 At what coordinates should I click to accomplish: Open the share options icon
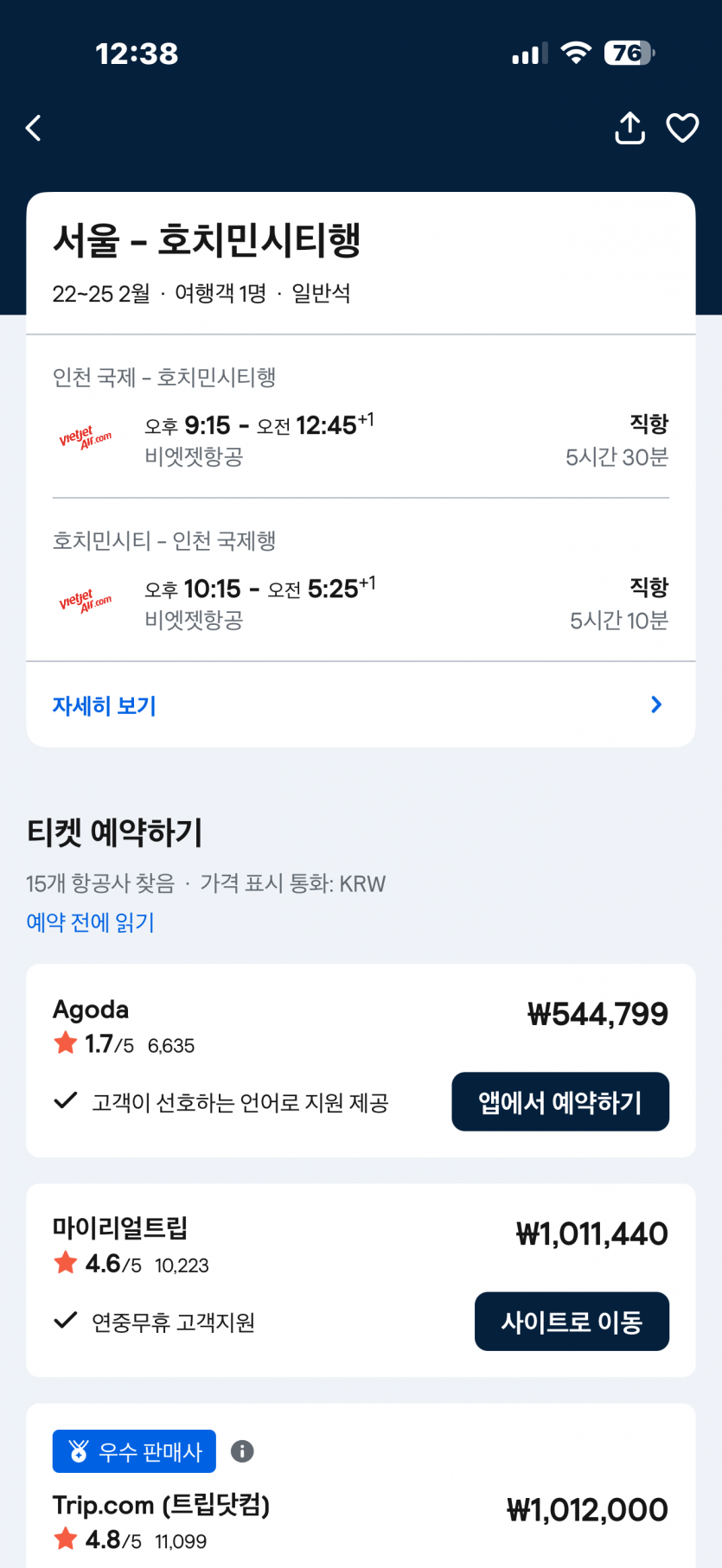(630, 127)
